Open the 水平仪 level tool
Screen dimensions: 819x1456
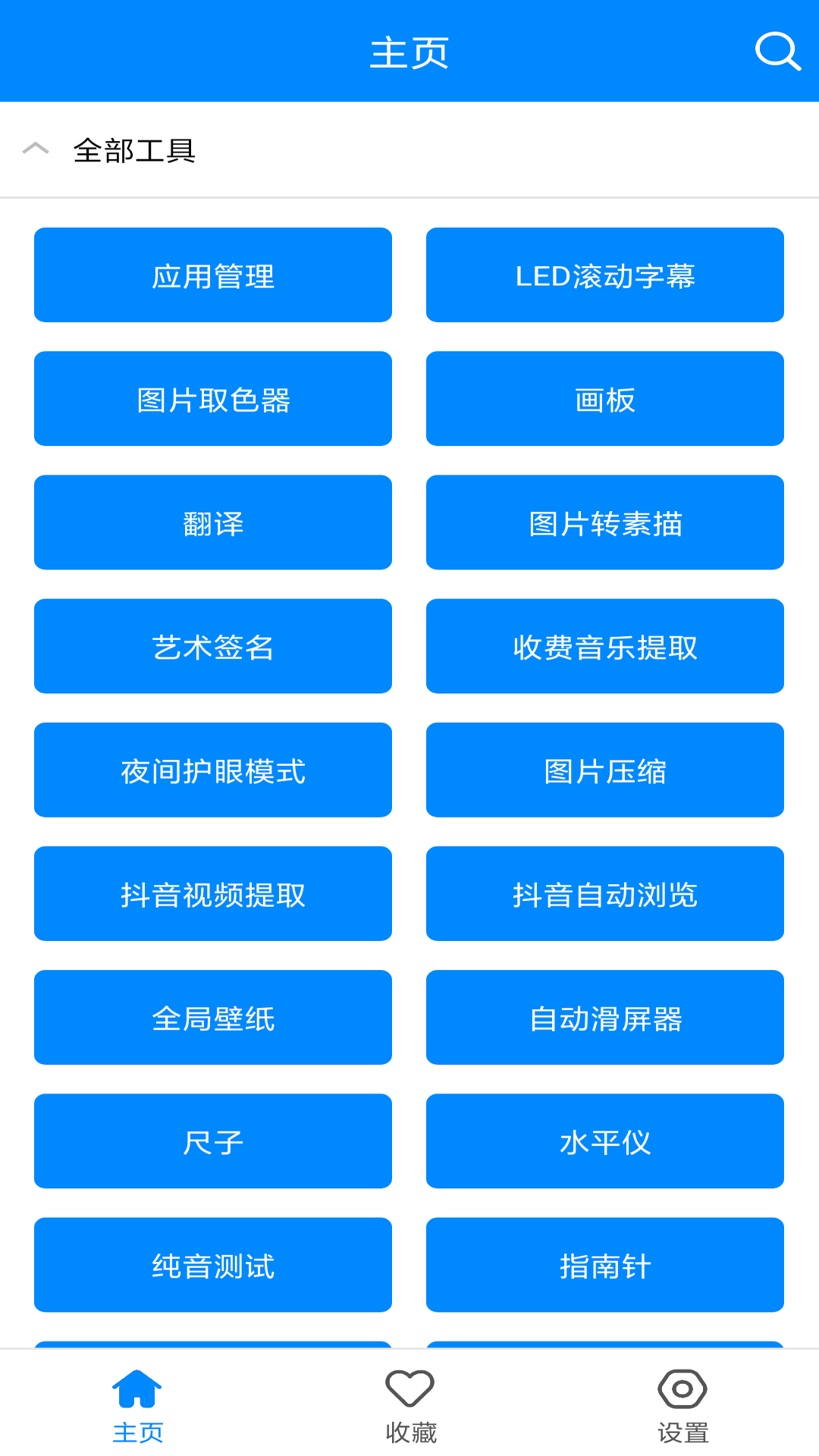tap(605, 1141)
